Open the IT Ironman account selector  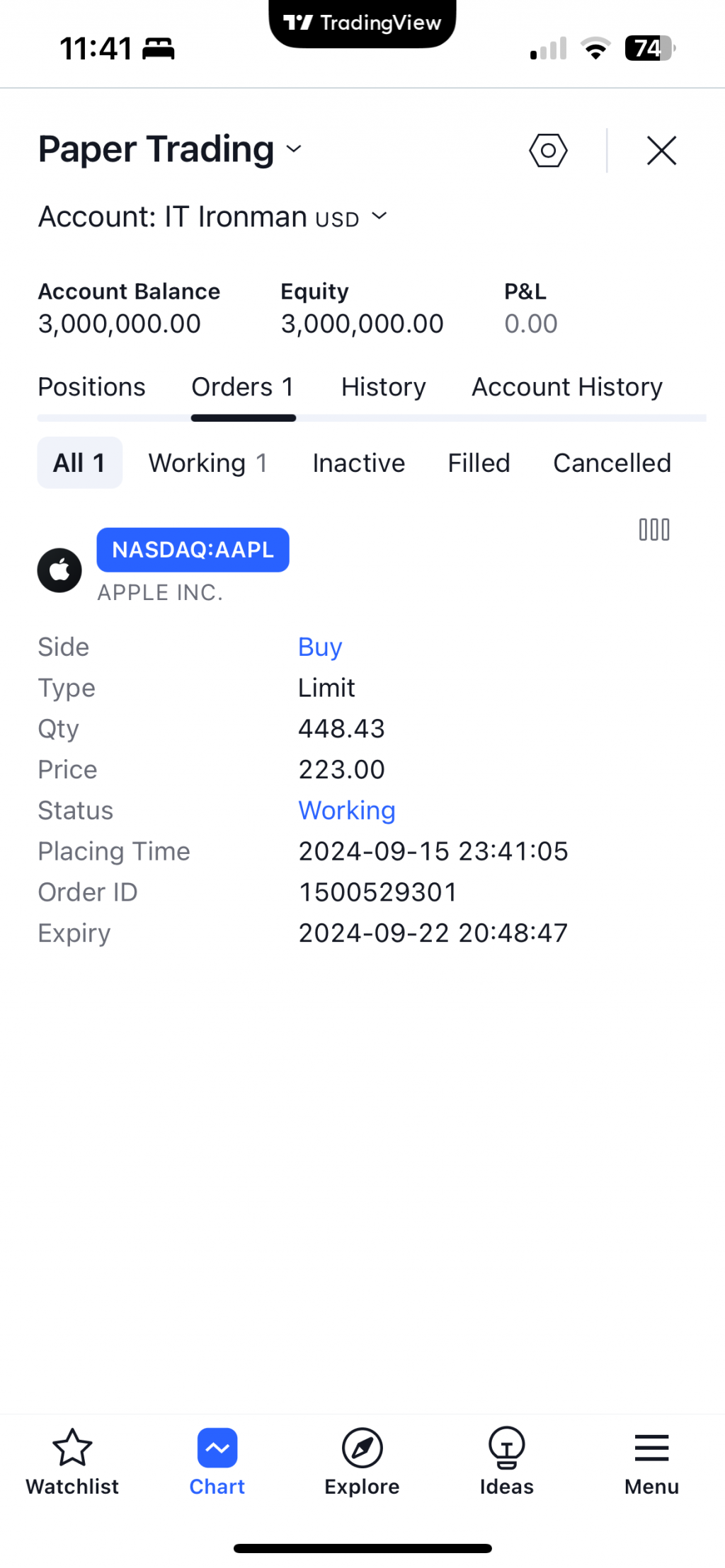pyautogui.click(x=212, y=217)
